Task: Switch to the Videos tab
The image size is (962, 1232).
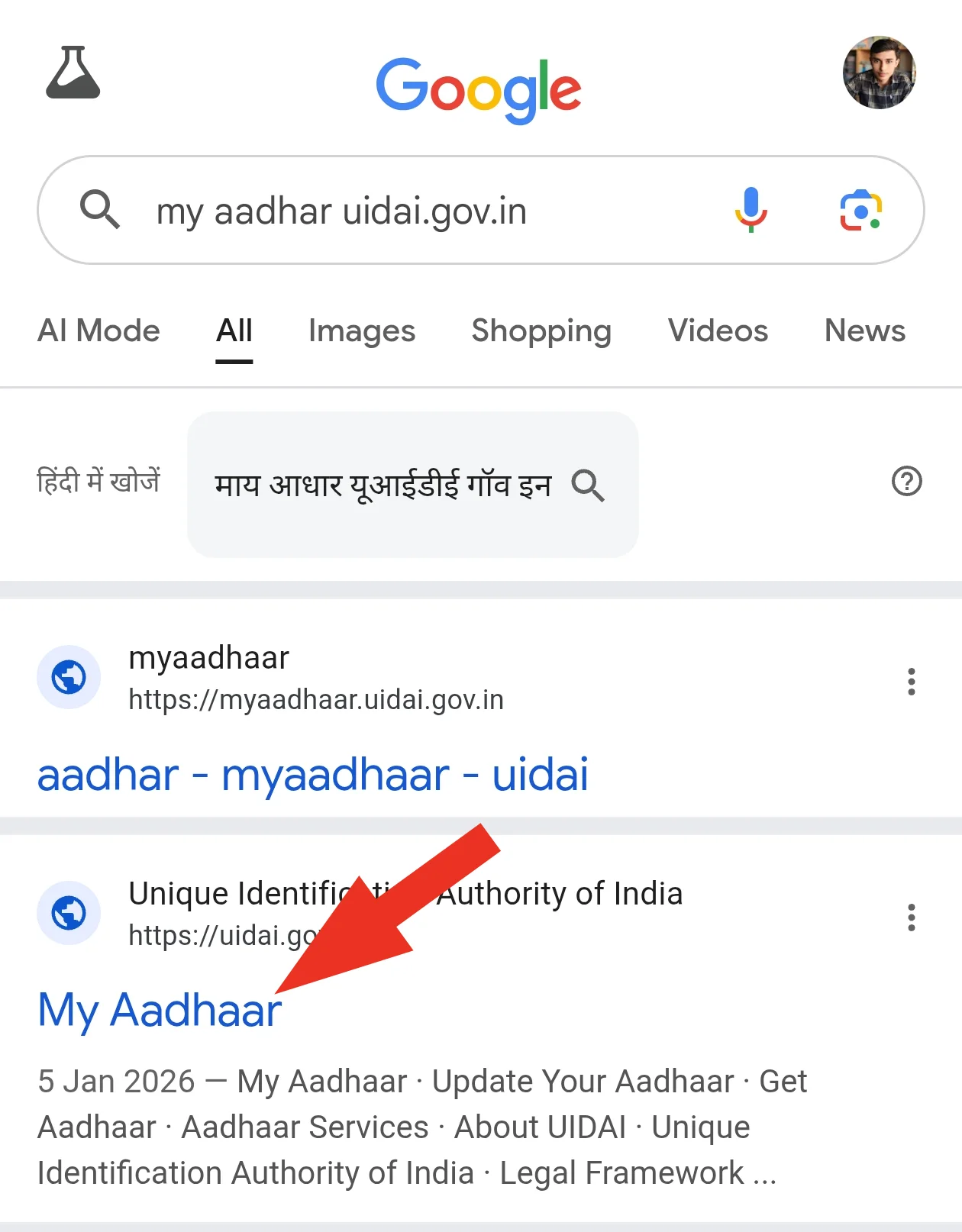Action: (x=718, y=331)
